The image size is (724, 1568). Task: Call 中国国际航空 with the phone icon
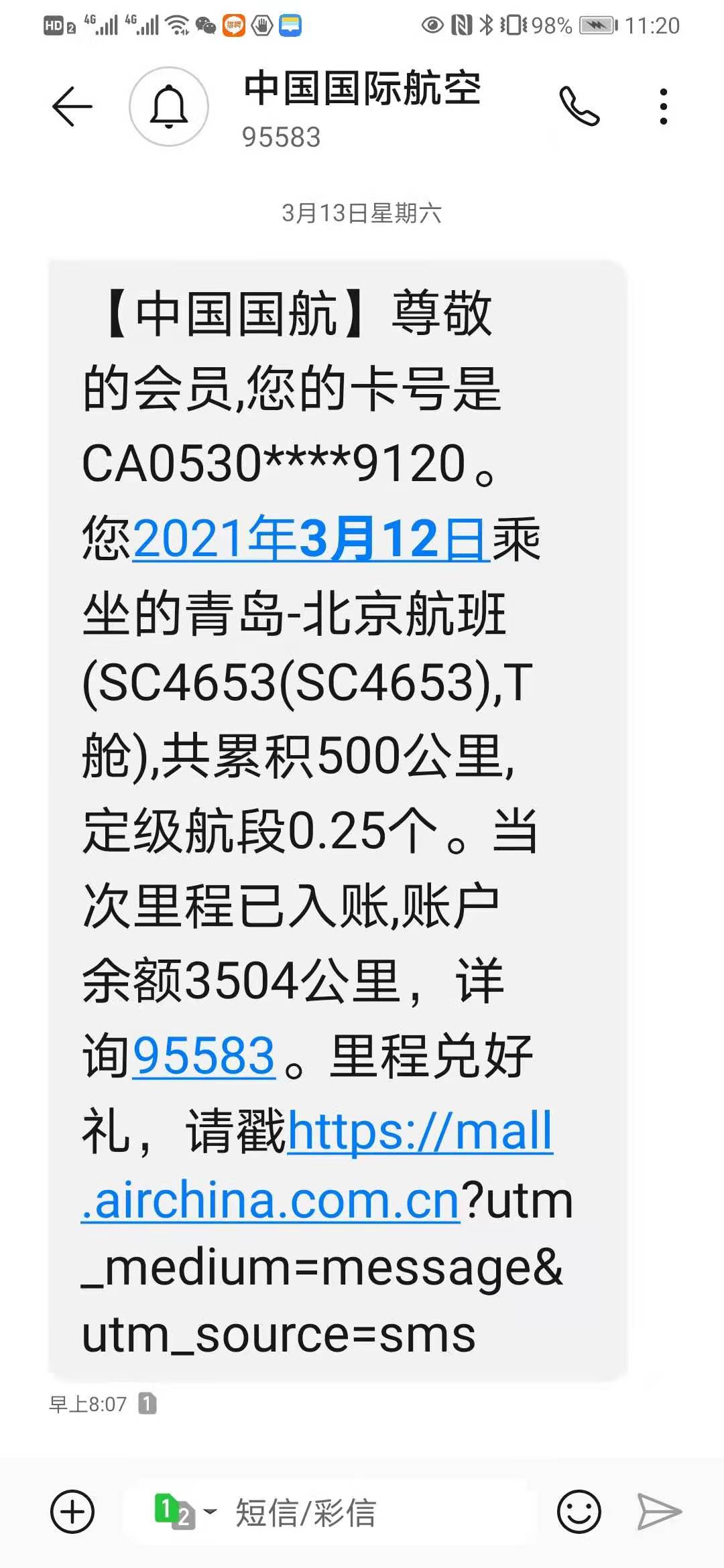click(x=579, y=107)
